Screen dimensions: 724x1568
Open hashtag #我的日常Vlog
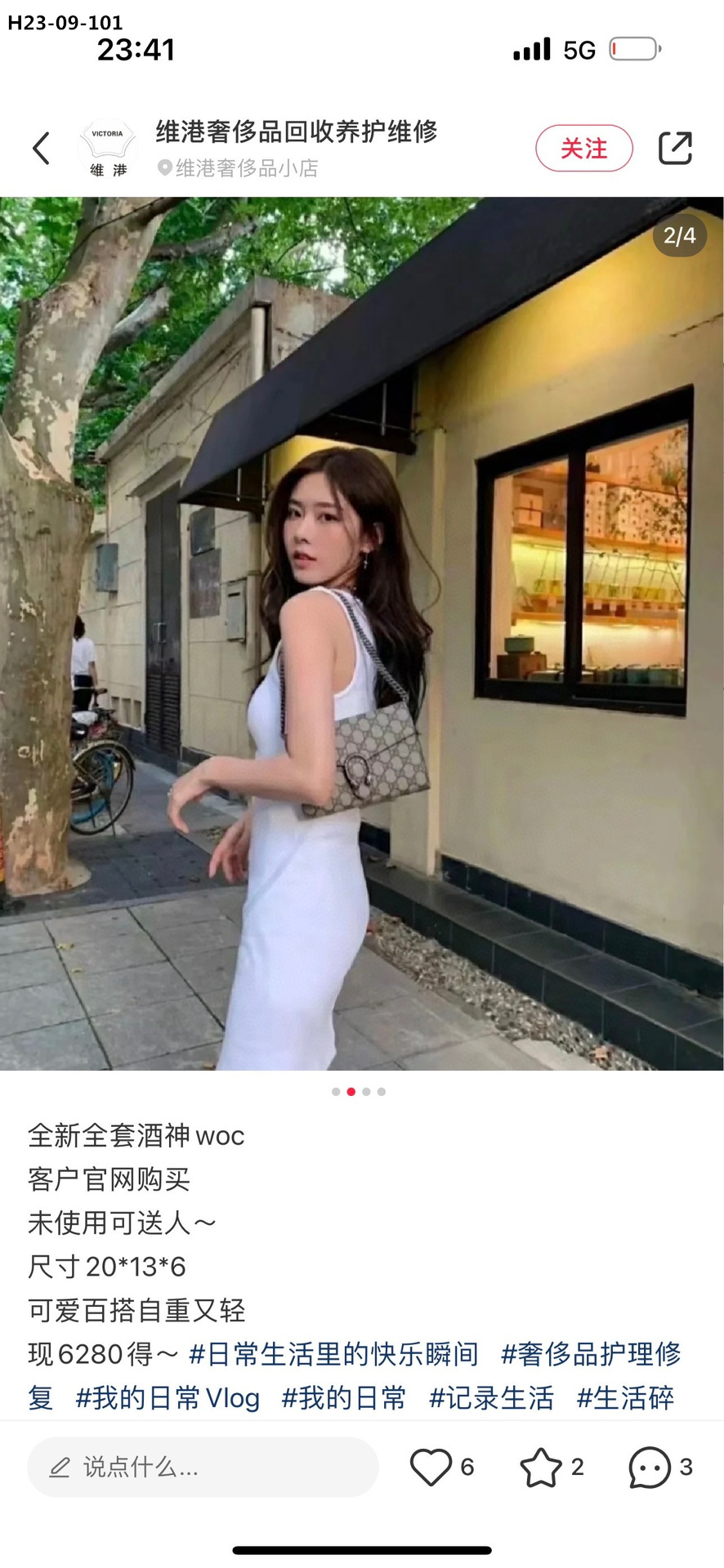pos(168,1398)
